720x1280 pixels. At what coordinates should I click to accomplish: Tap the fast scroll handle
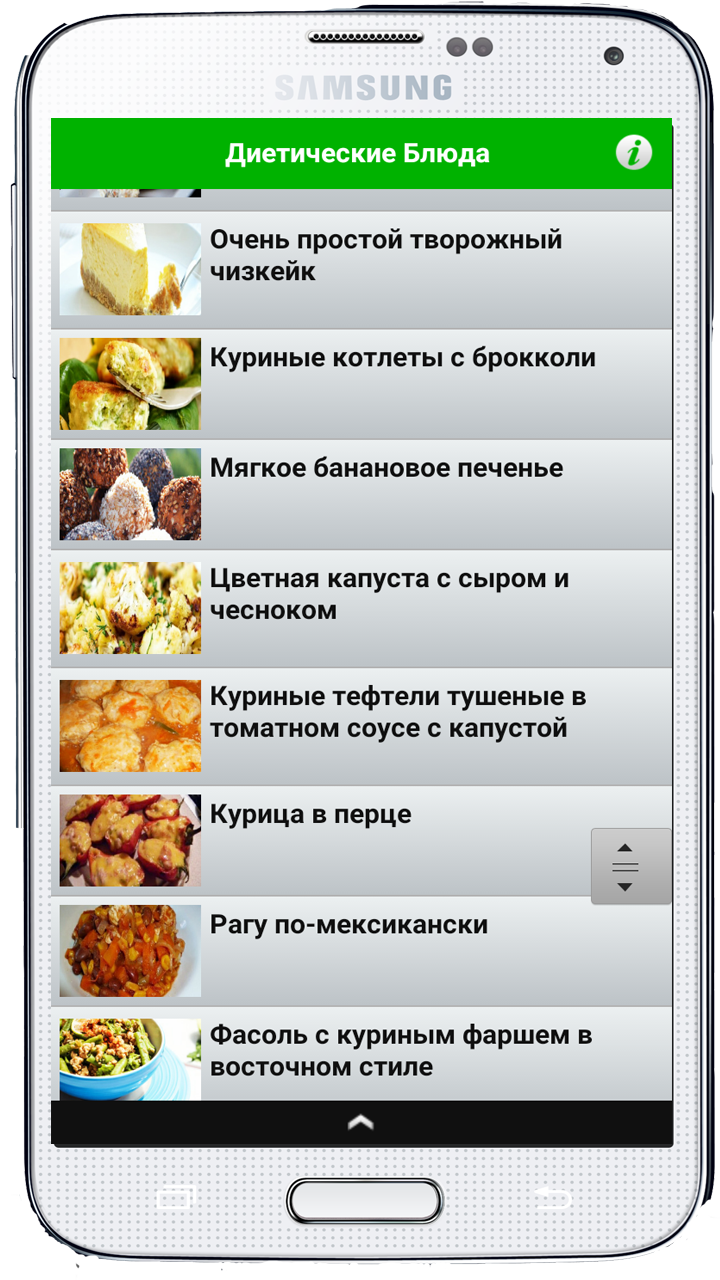[x=630, y=866]
